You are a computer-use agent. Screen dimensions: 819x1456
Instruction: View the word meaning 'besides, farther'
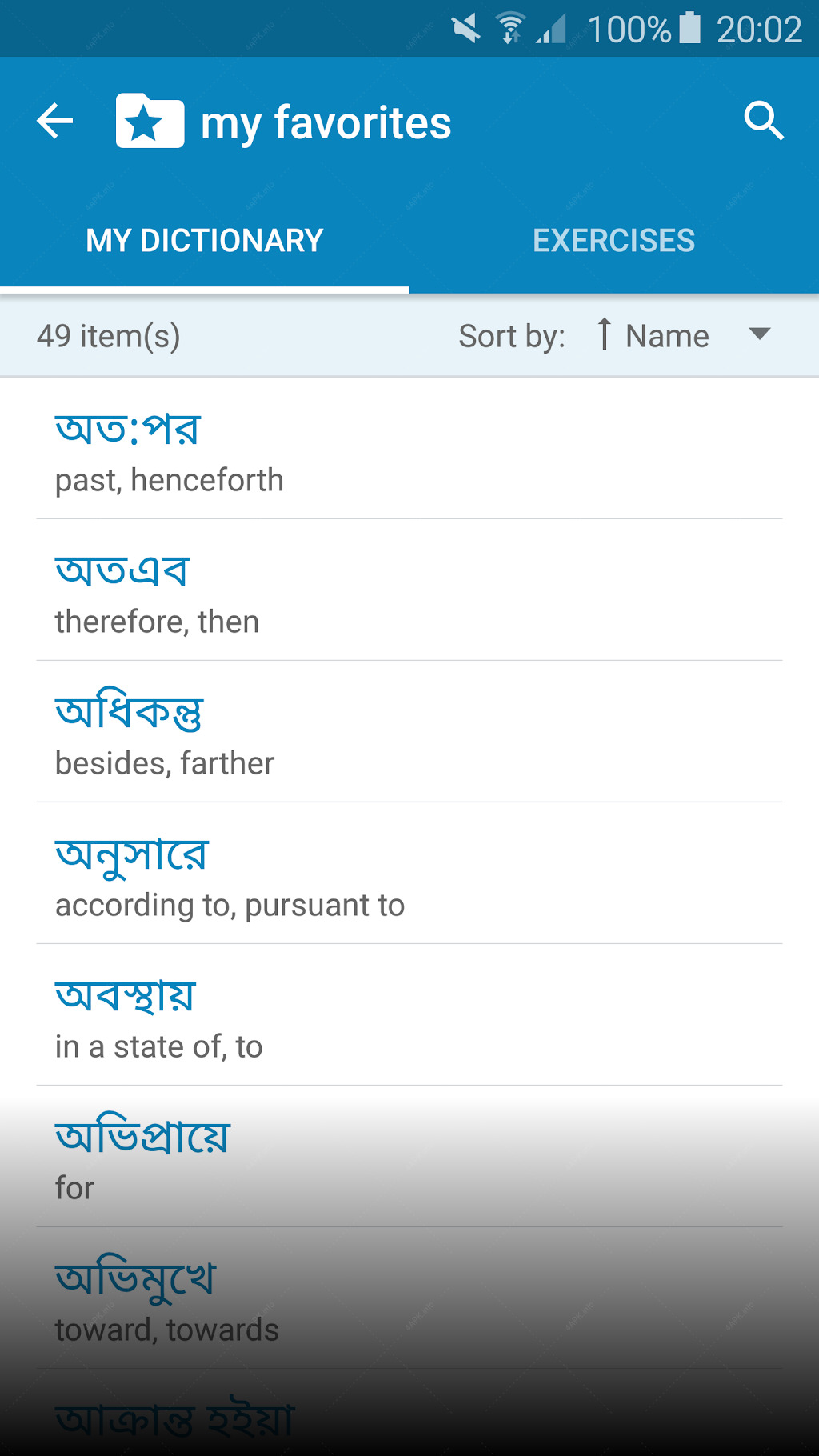click(x=409, y=732)
